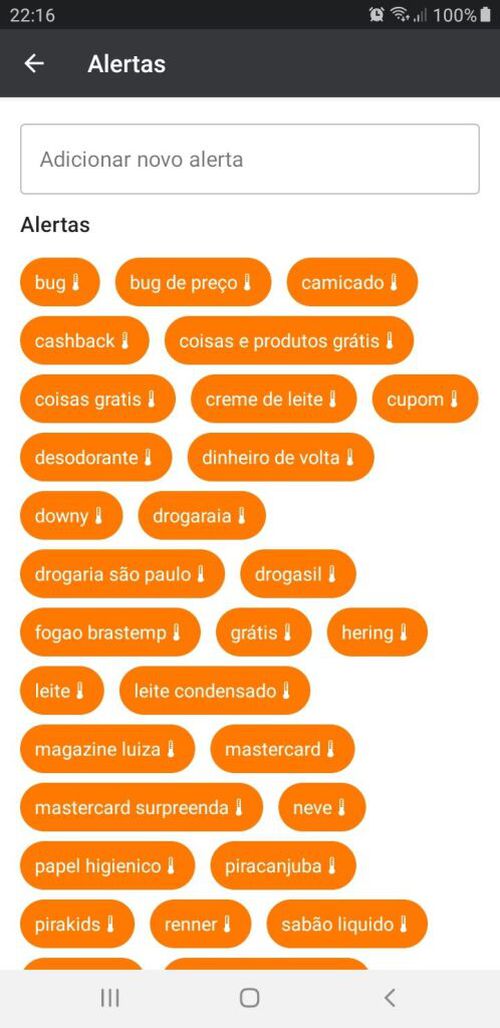The width and height of the screenshot is (500, 1028).
Task: Go to the home screen
Action: [250, 998]
